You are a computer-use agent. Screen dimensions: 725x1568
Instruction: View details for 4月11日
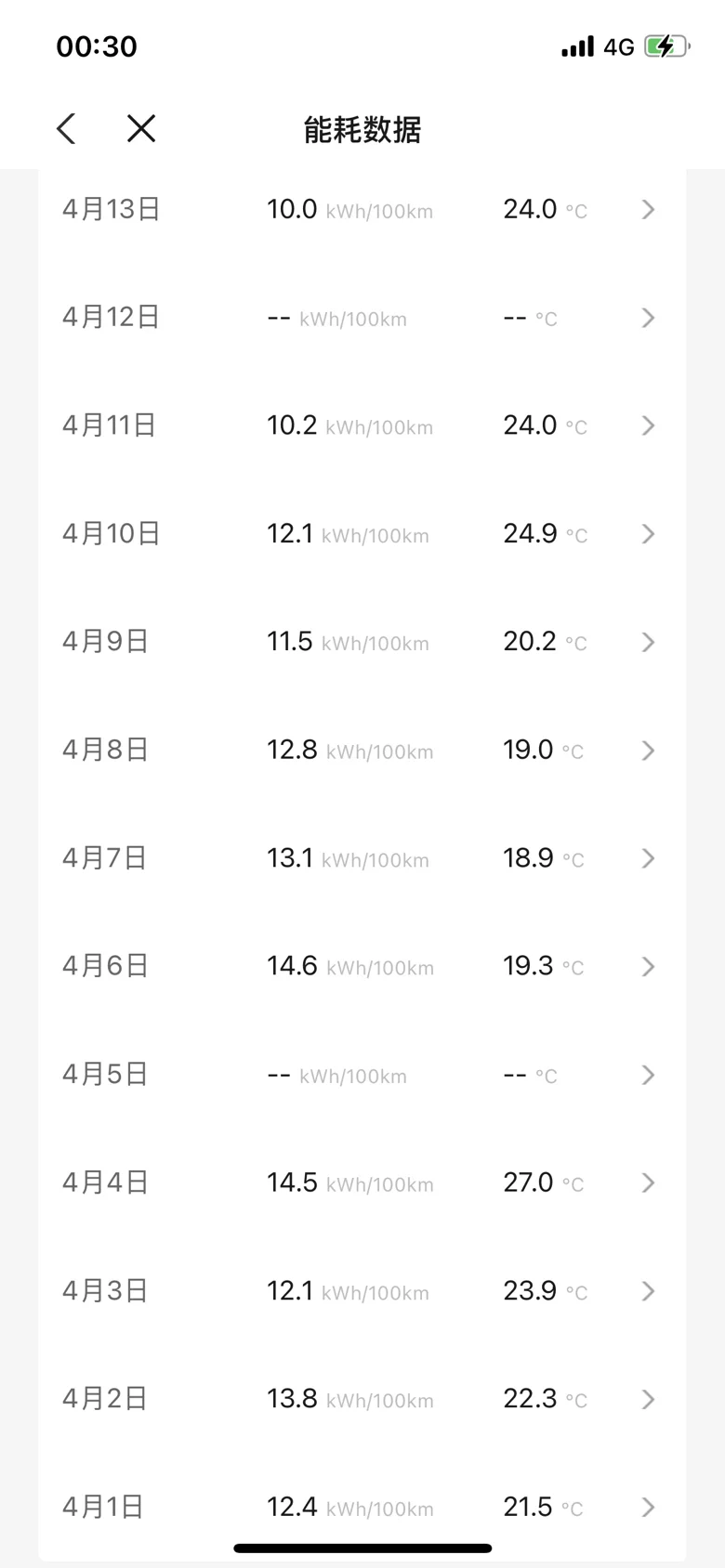pyautogui.click(x=362, y=425)
